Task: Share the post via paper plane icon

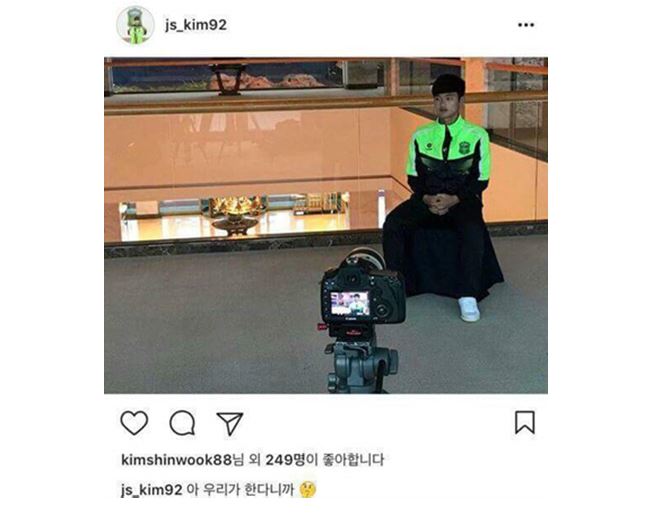Action: [230, 423]
